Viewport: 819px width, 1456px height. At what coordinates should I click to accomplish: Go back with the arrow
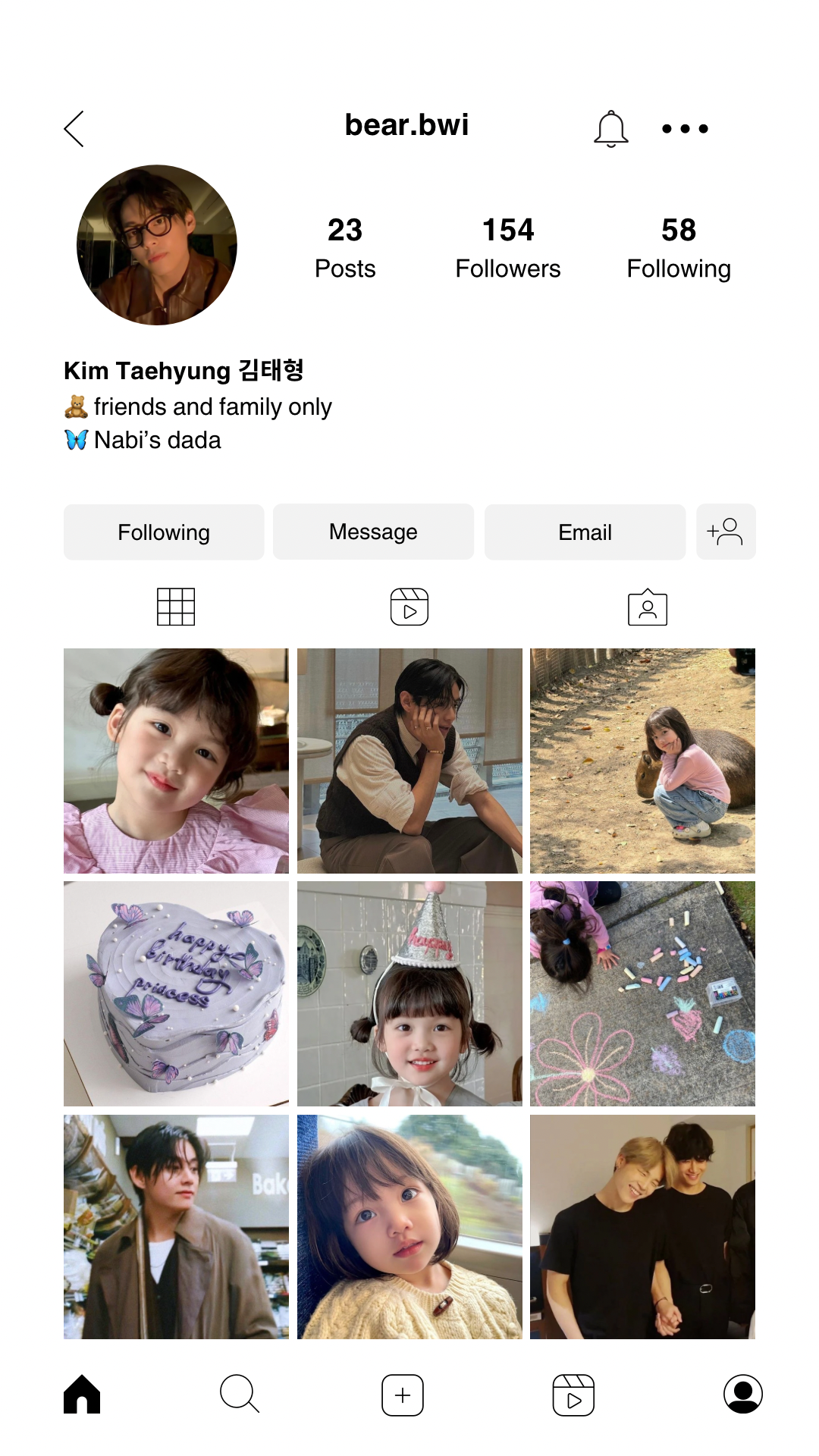[74, 129]
